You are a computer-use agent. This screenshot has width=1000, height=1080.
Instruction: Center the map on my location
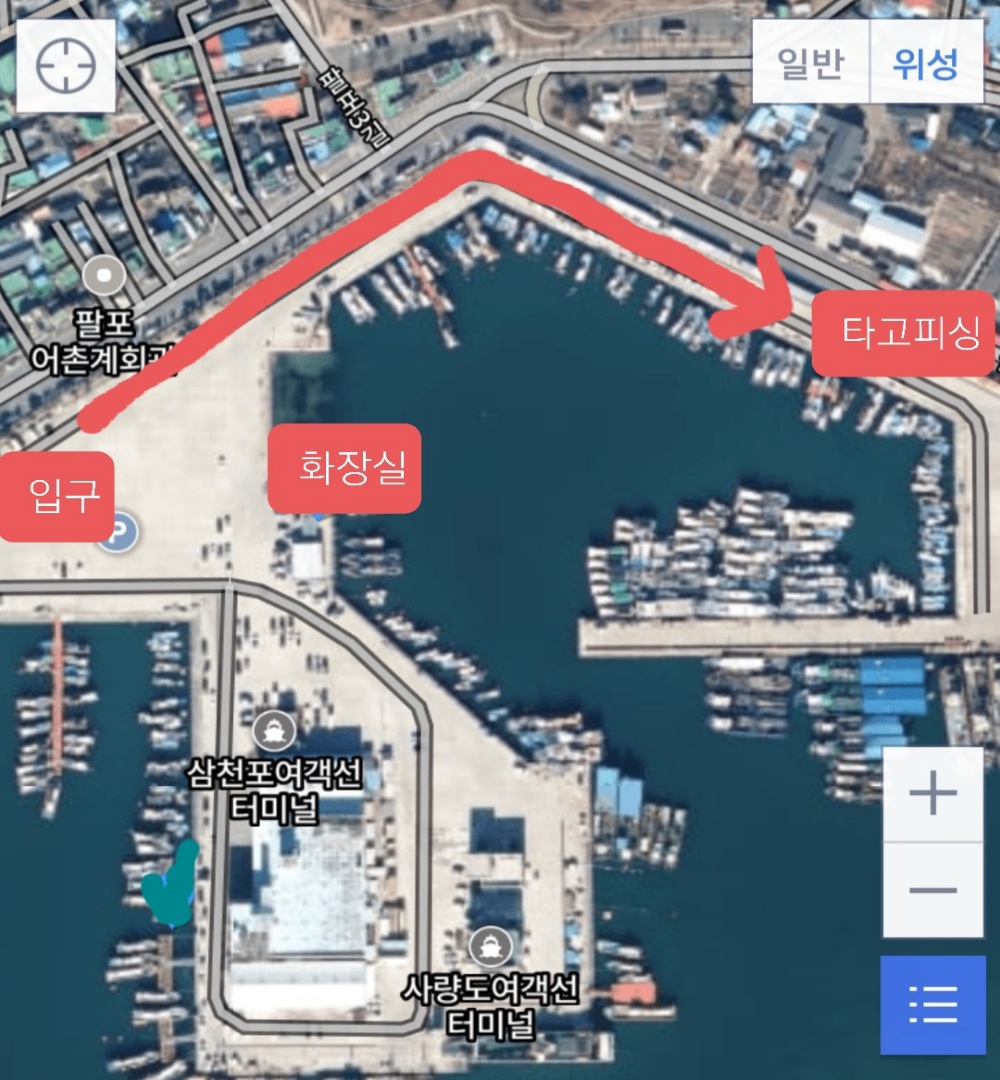coord(65,66)
